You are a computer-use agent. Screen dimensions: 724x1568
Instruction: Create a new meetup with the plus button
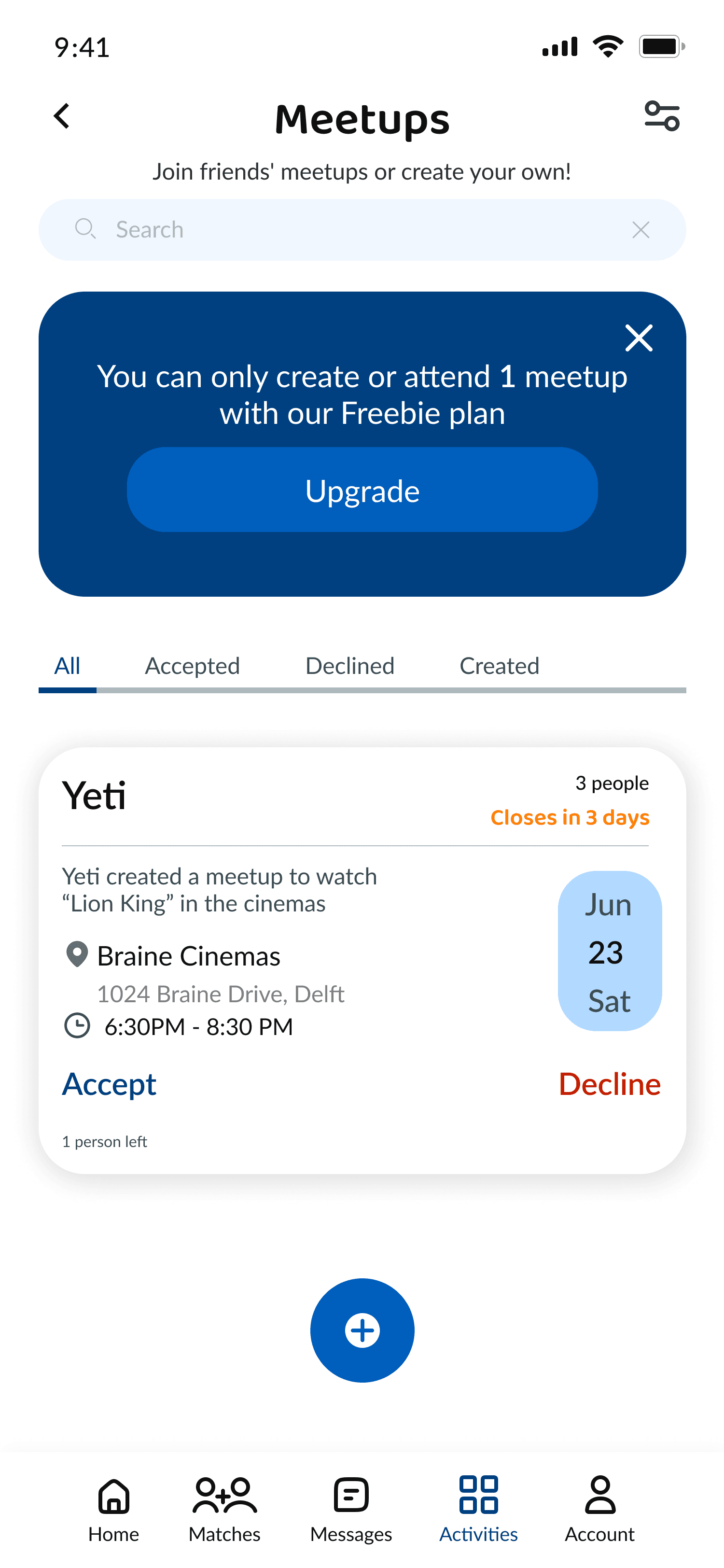(362, 1330)
